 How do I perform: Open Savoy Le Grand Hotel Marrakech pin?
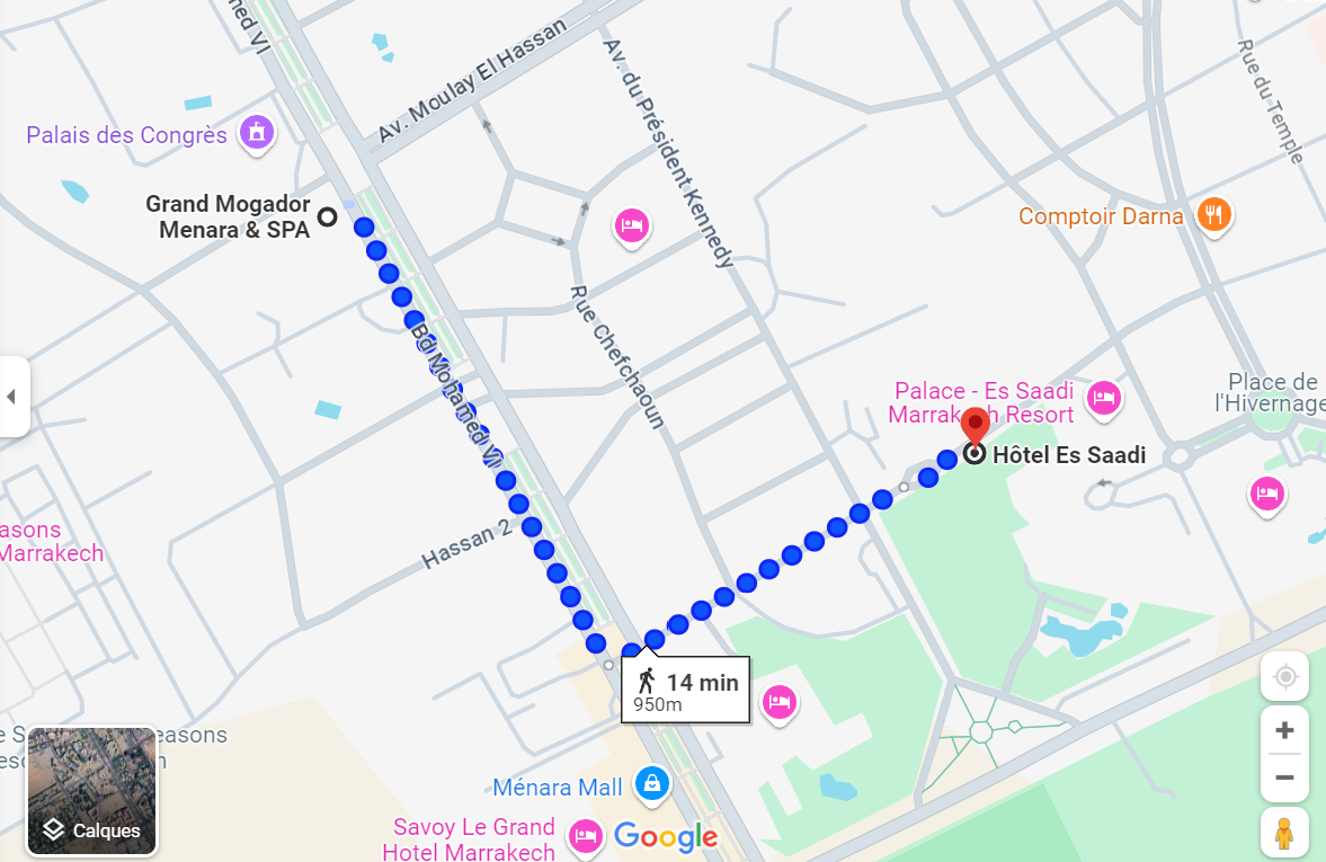coord(585,834)
